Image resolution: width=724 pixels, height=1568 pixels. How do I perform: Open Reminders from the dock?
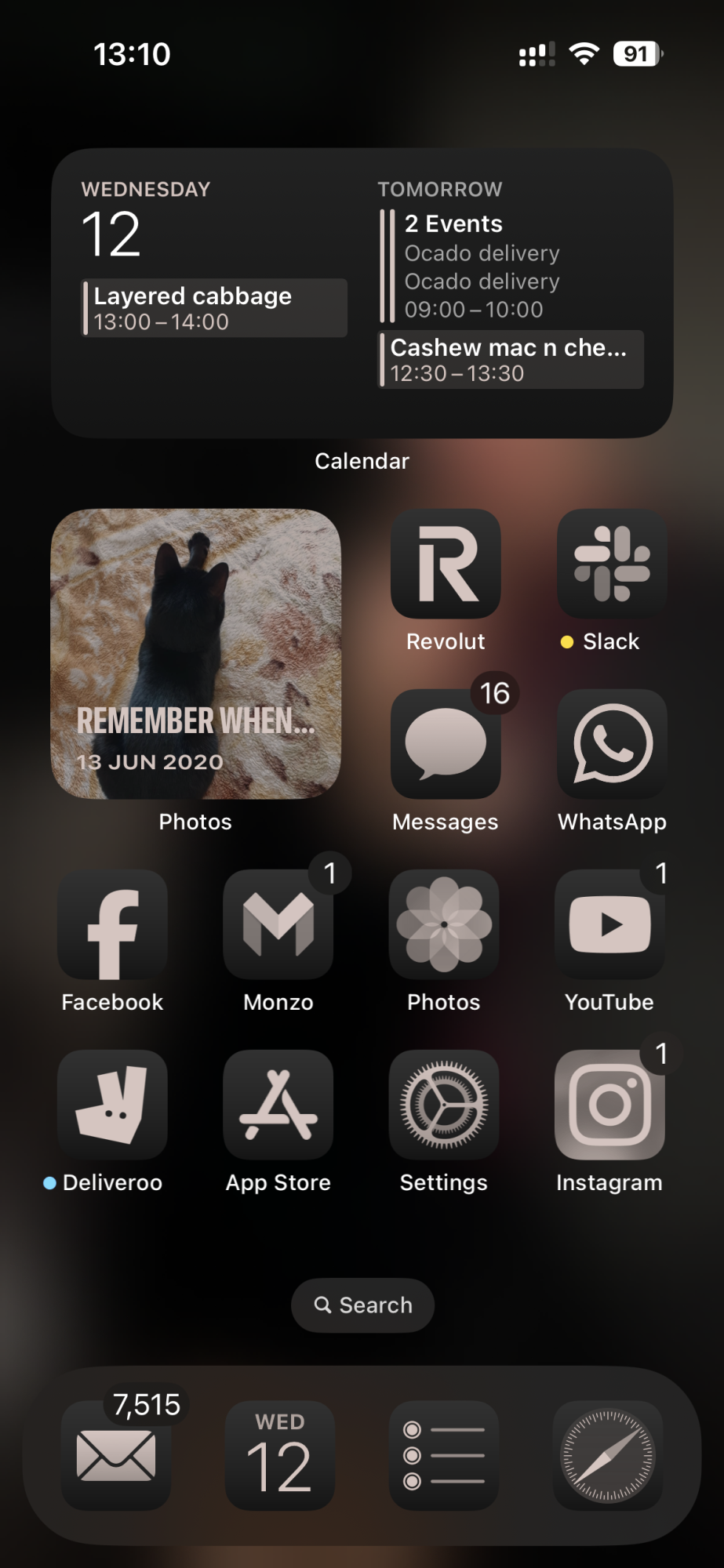click(444, 1456)
